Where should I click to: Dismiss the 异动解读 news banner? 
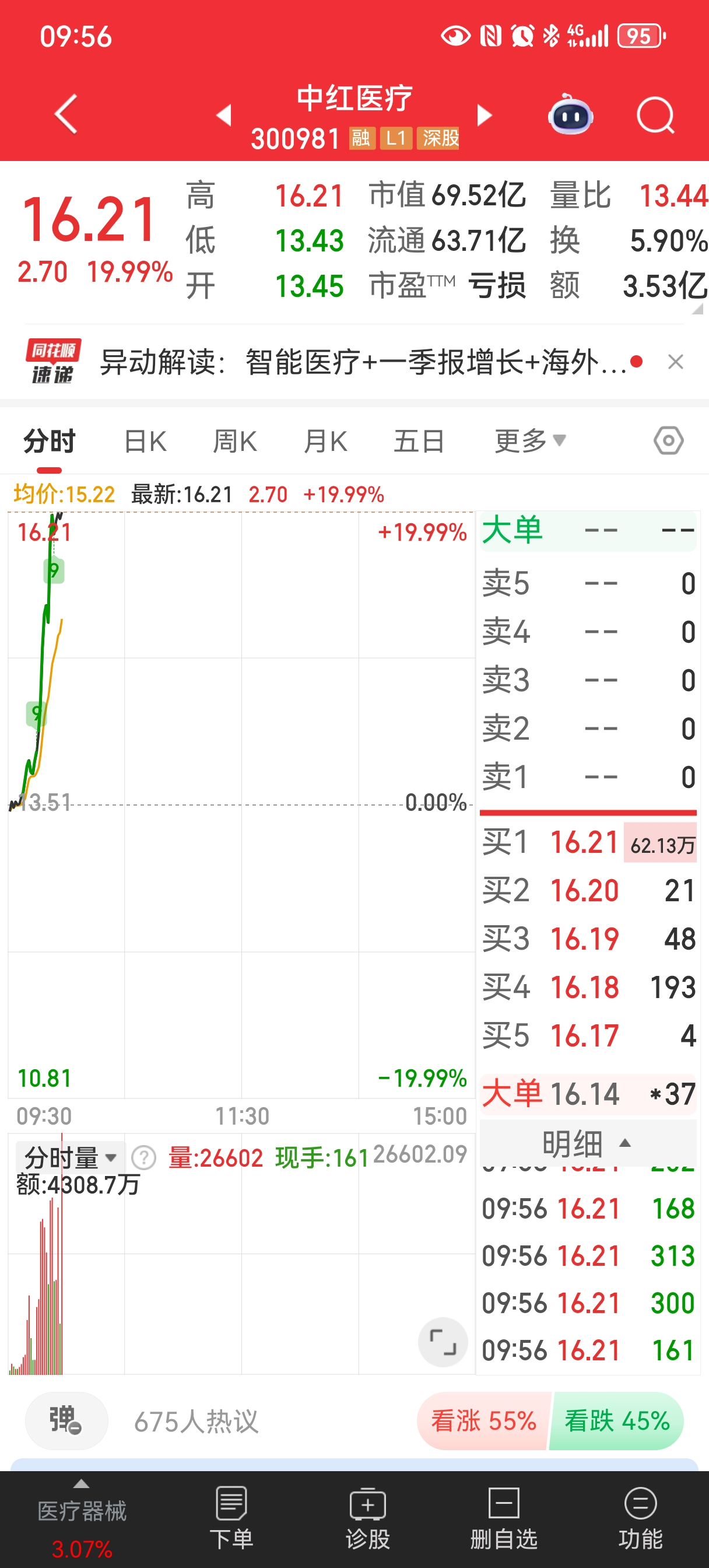pos(676,362)
